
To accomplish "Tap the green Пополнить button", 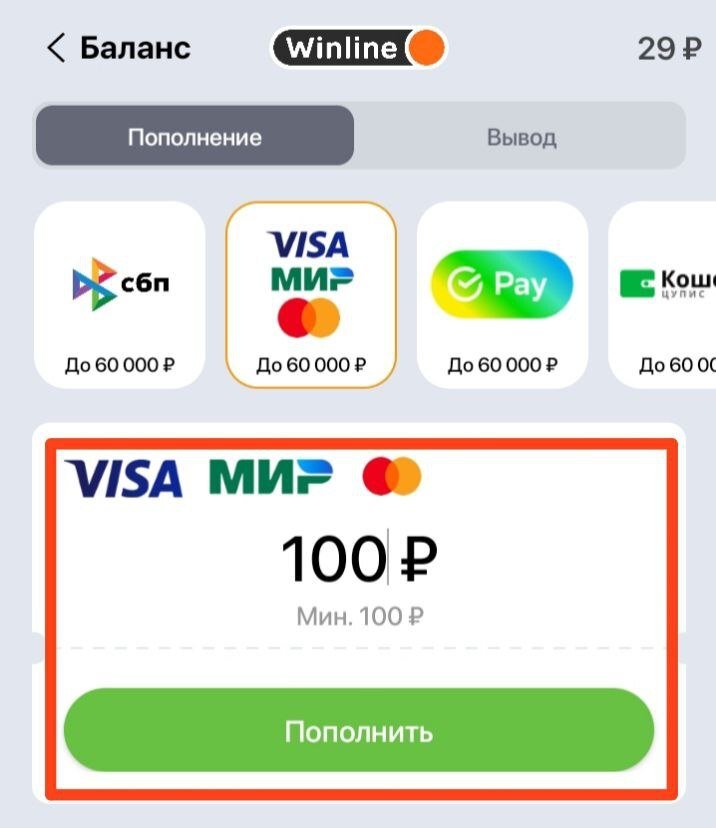I will pyautogui.click(x=358, y=731).
